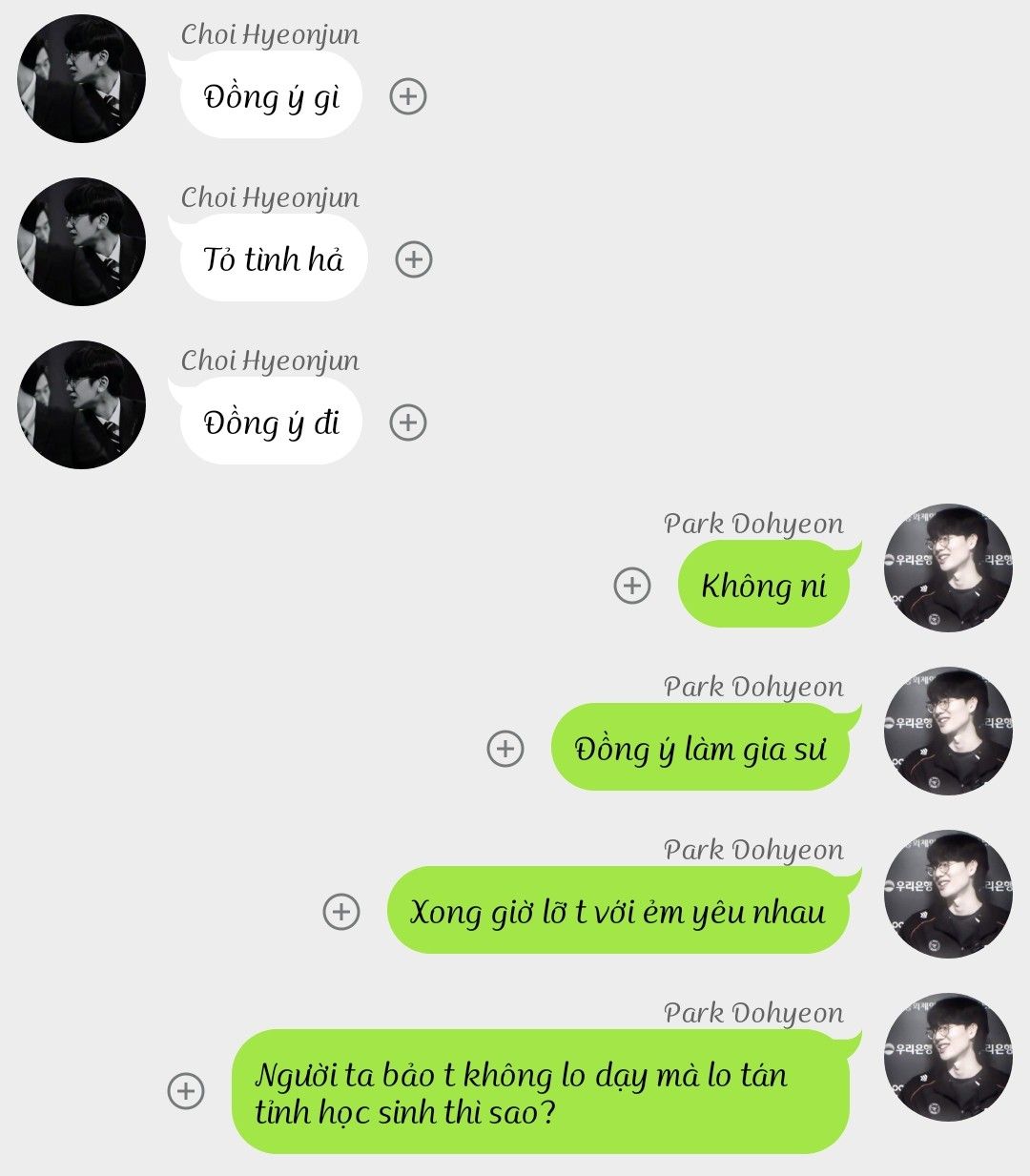Tap the plus icon beside "Không ní"
Image resolution: width=1030 pixels, height=1176 pixels.
[x=632, y=586]
